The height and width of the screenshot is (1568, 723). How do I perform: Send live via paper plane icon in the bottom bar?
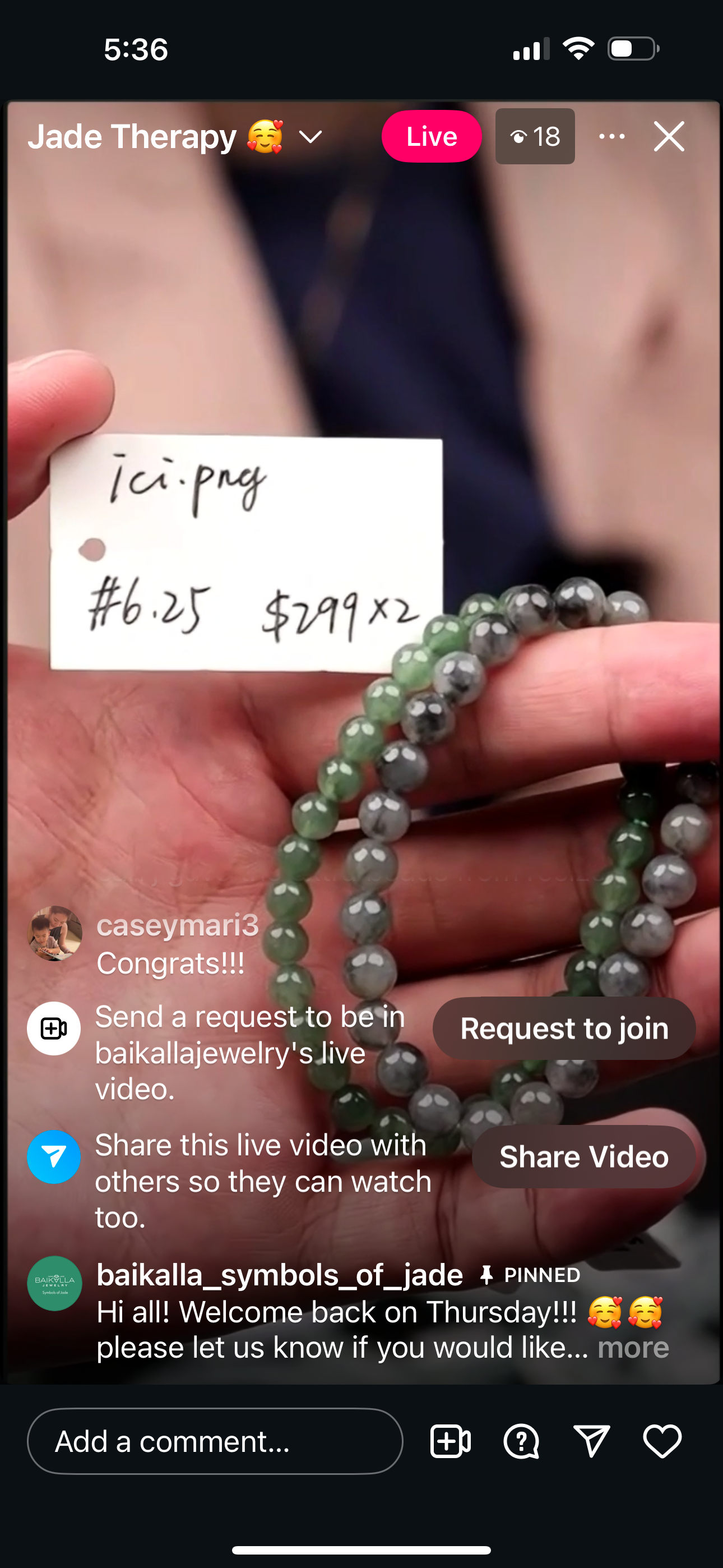[591, 1441]
